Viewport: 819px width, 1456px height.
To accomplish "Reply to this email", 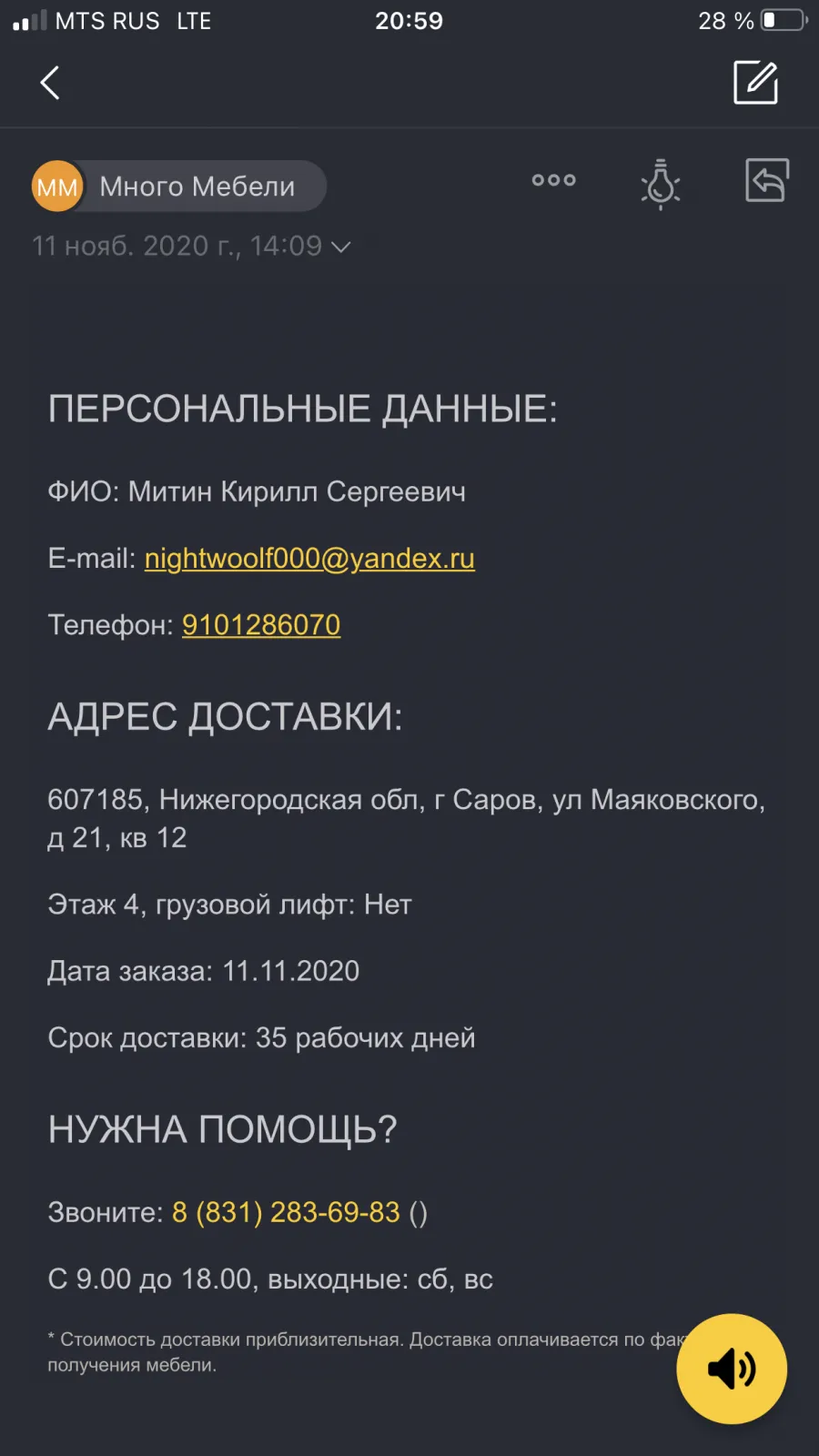I will pyautogui.click(x=766, y=180).
